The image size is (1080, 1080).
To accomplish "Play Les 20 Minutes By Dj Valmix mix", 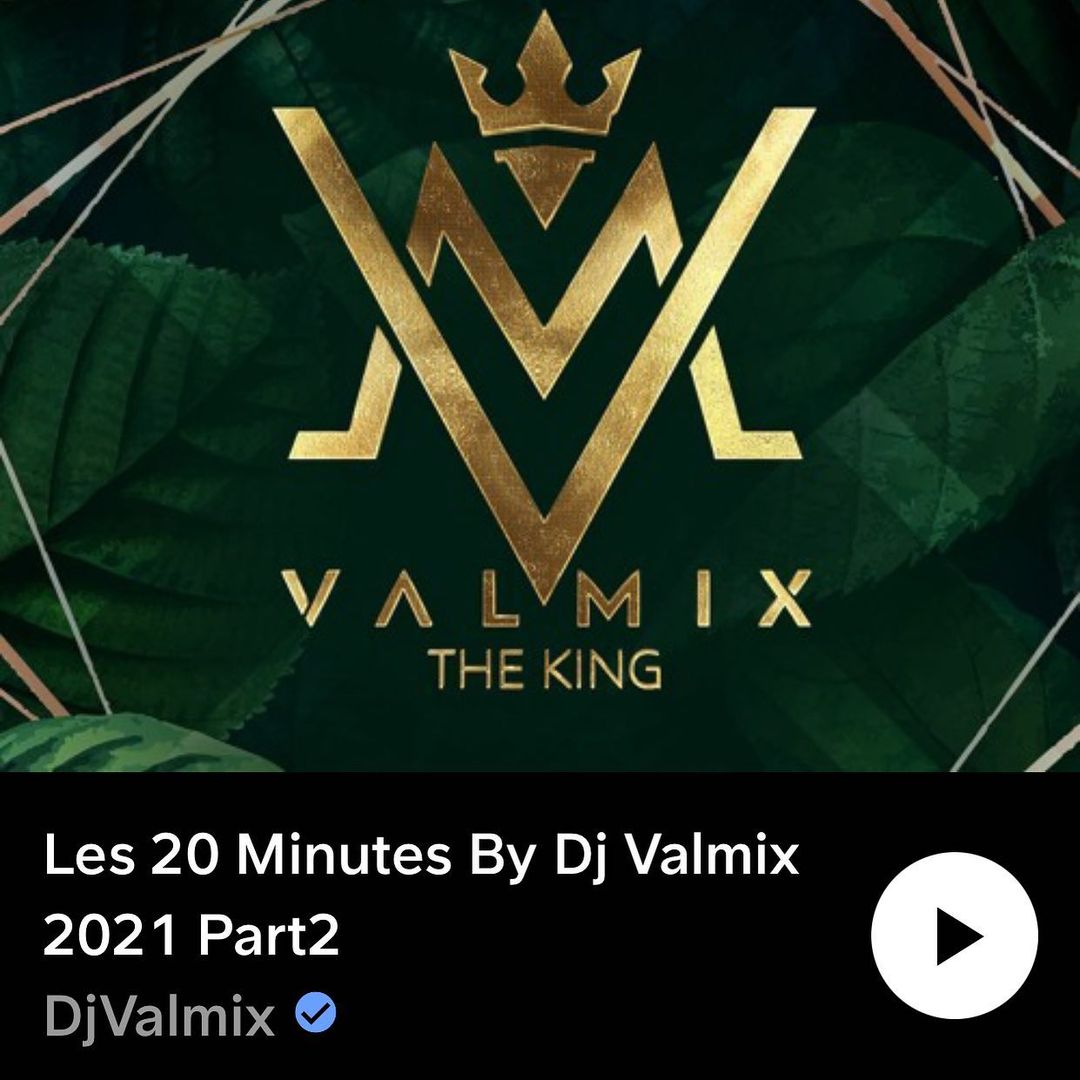I will coord(954,935).
